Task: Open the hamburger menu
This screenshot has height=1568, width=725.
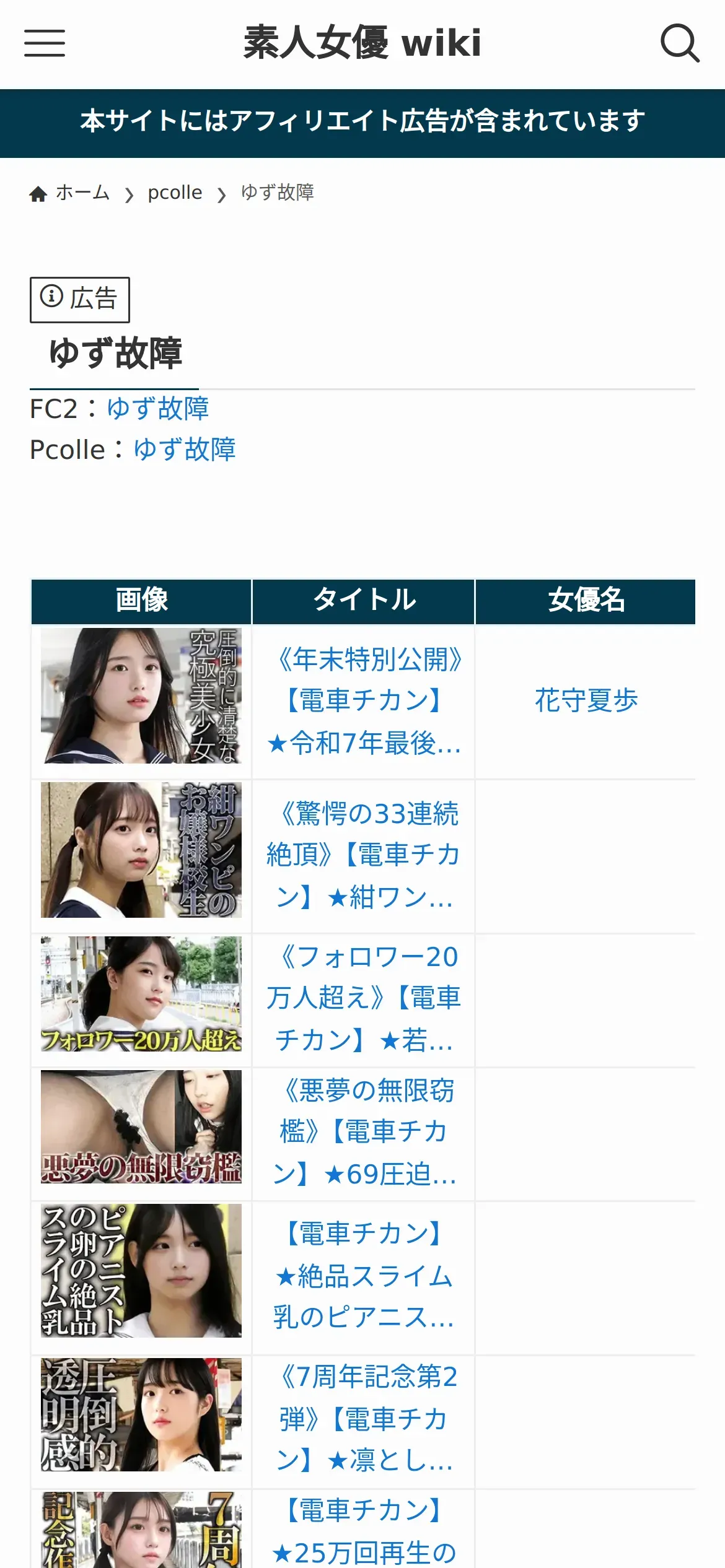Action: [x=45, y=43]
